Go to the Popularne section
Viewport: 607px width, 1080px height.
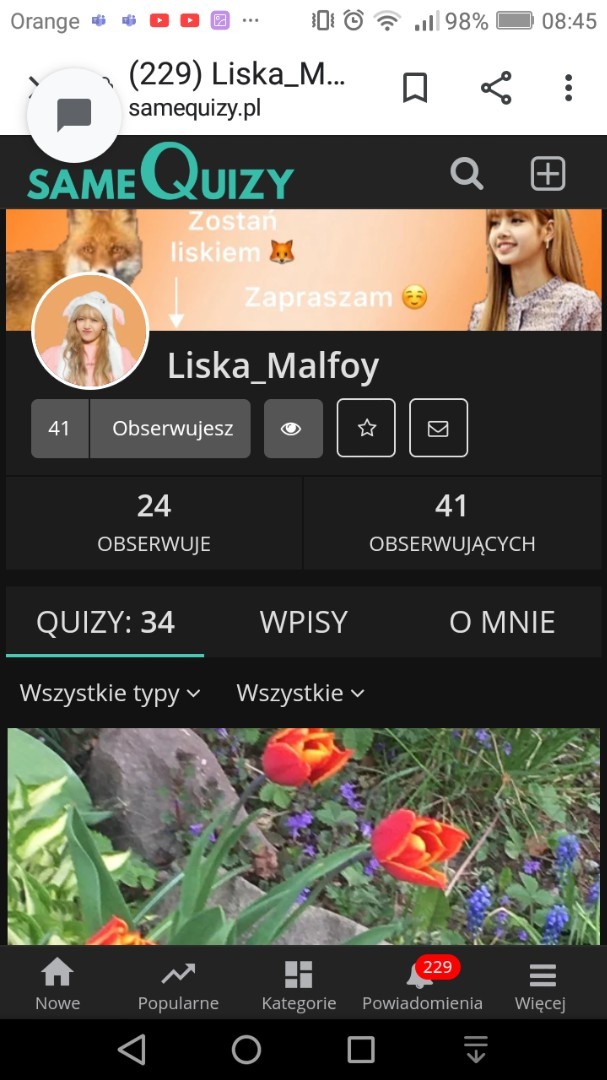178,985
